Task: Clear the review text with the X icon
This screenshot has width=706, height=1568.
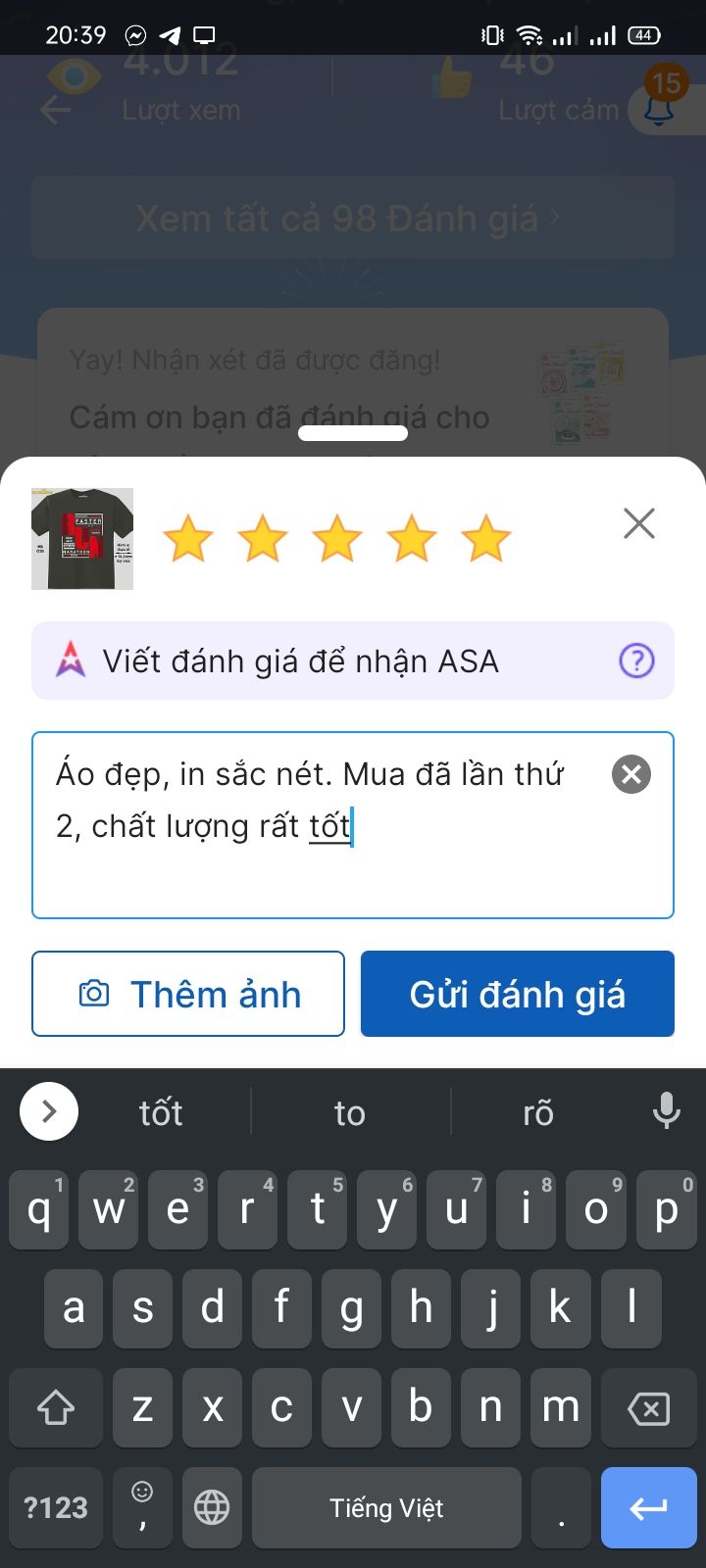Action: pyautogui.click(x=630, y=774)
